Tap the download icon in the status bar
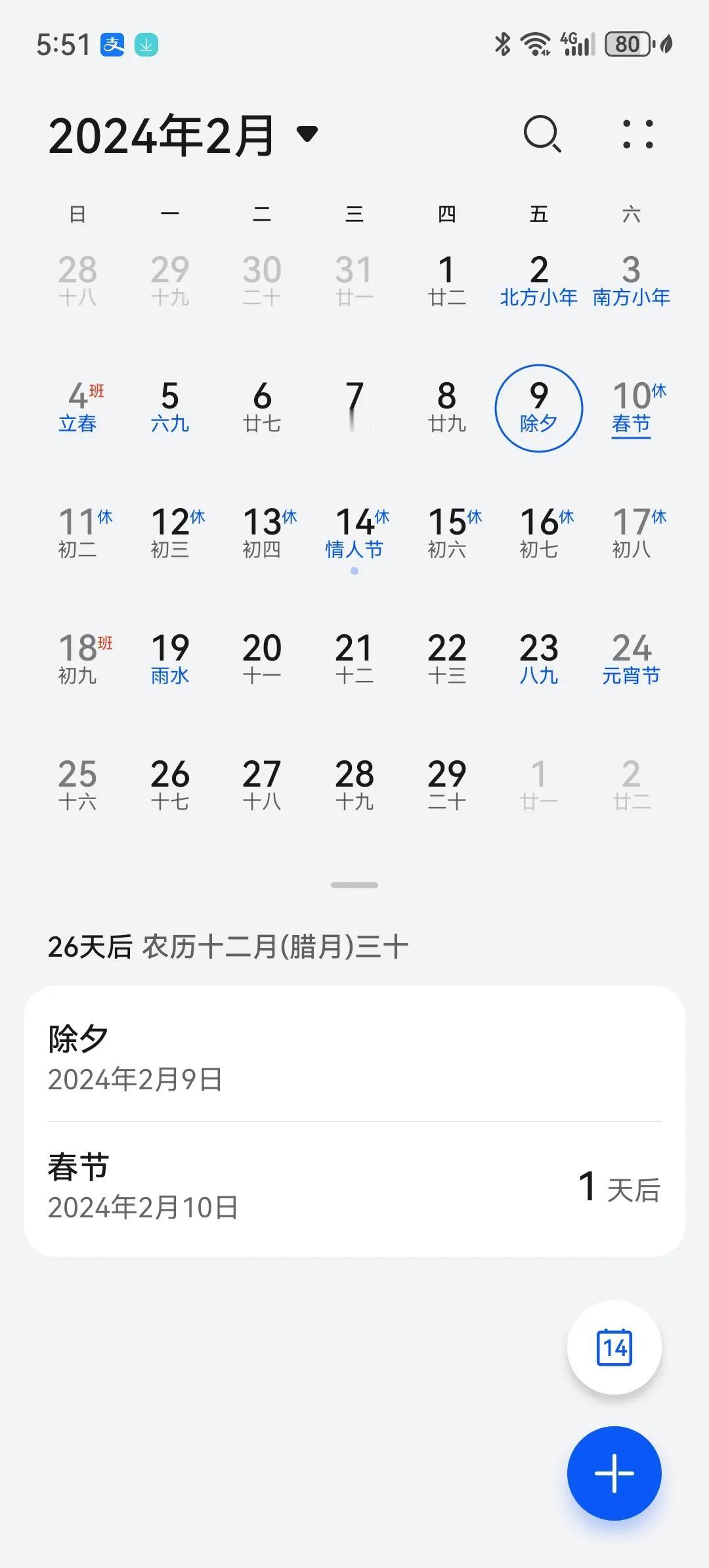 click(147, 44)
